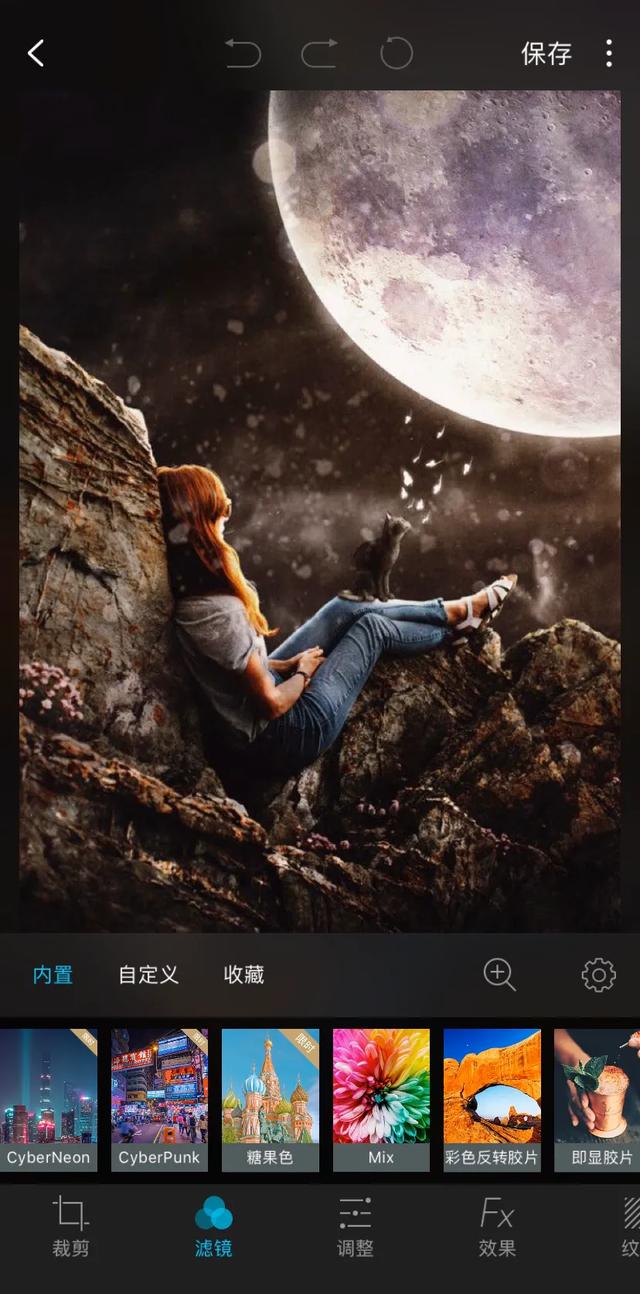Reset edits with the circular arrow icon
The height and width of the screenshot is (1294, 640).
(396, 53)
